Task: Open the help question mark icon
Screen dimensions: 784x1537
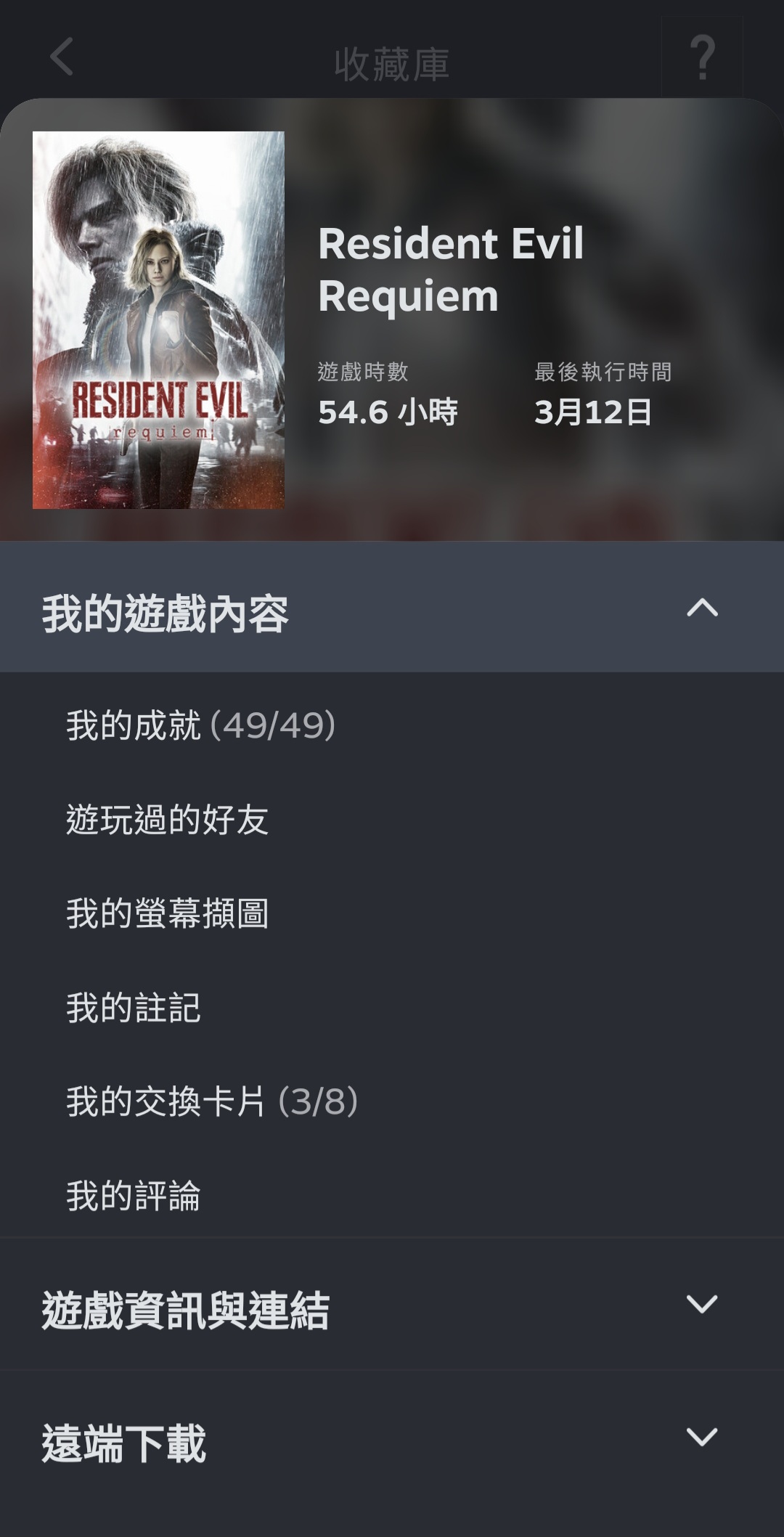Action: point(701,57)
